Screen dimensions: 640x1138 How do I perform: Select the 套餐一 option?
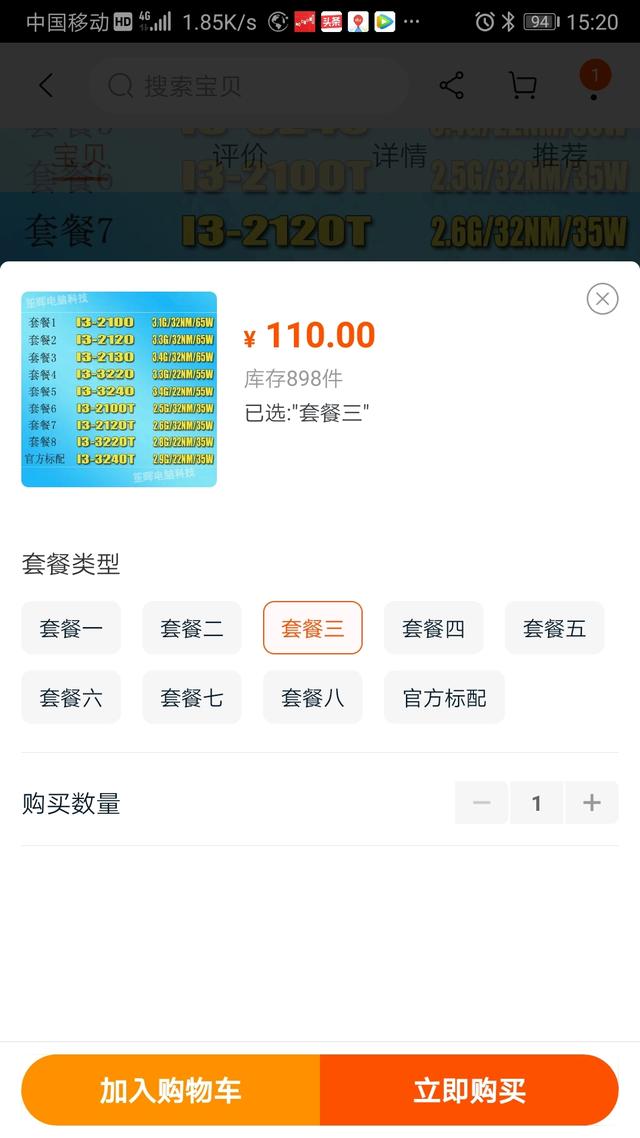(71, 628)
